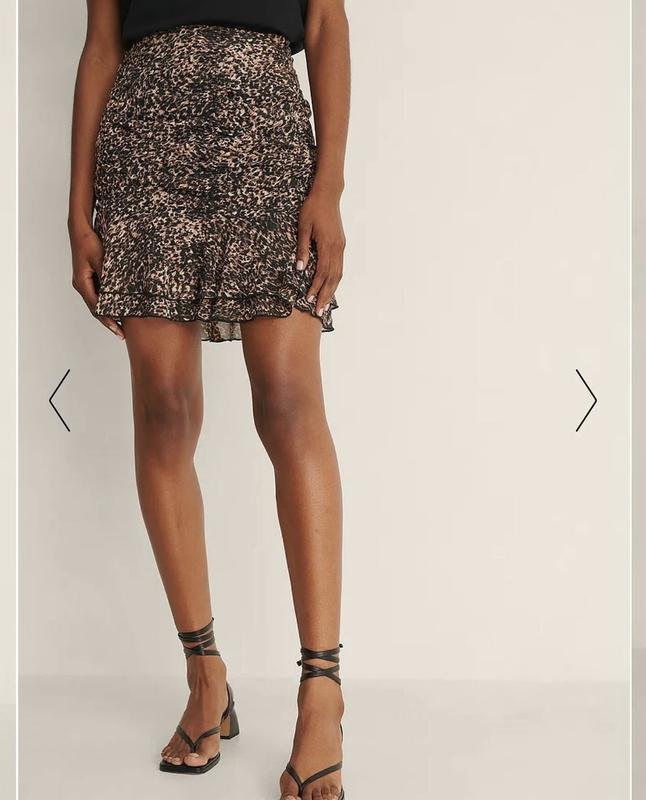This screenshot has height=800, width=646.
Task: Show the next product photo
Action: pyautogui.click(x=586, y=400)
